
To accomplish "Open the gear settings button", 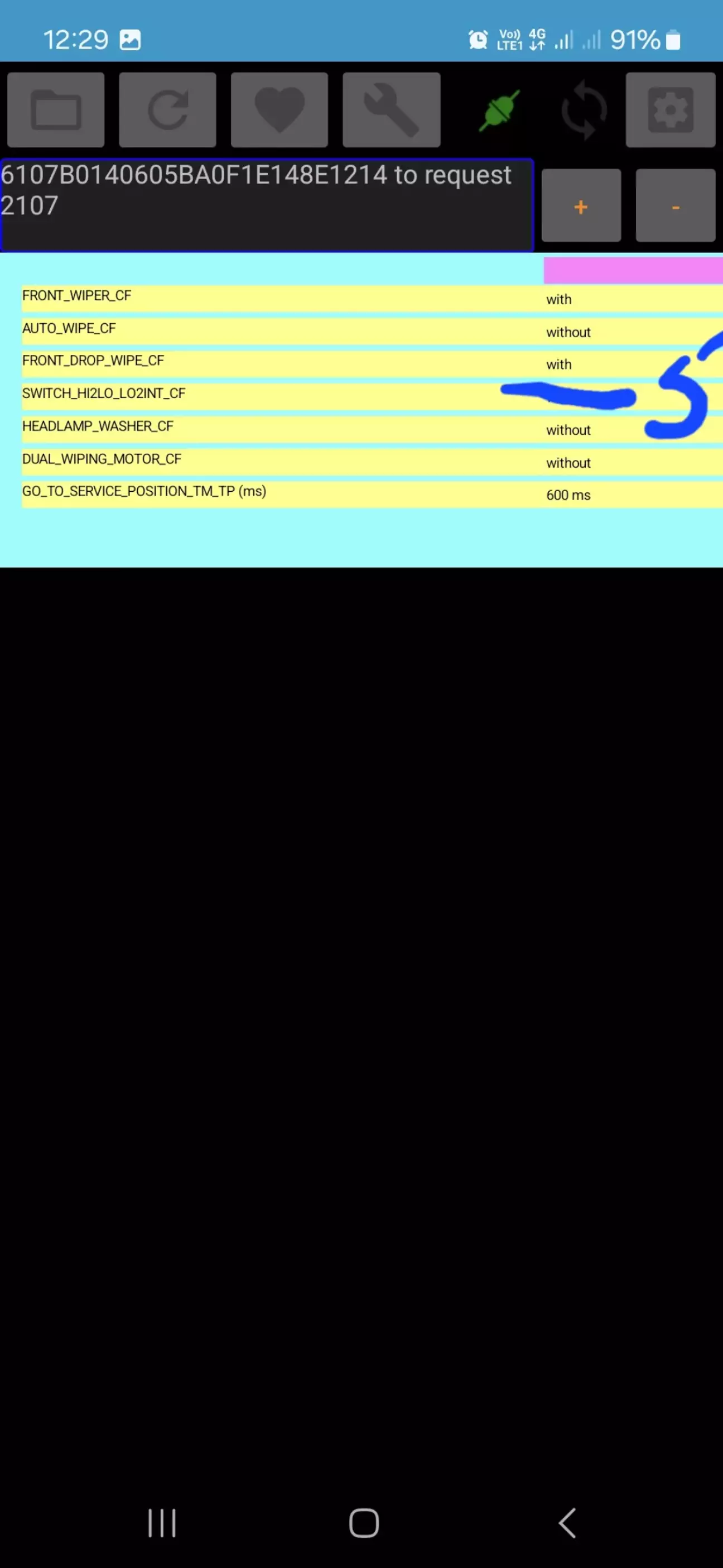I will pos(671,110).
